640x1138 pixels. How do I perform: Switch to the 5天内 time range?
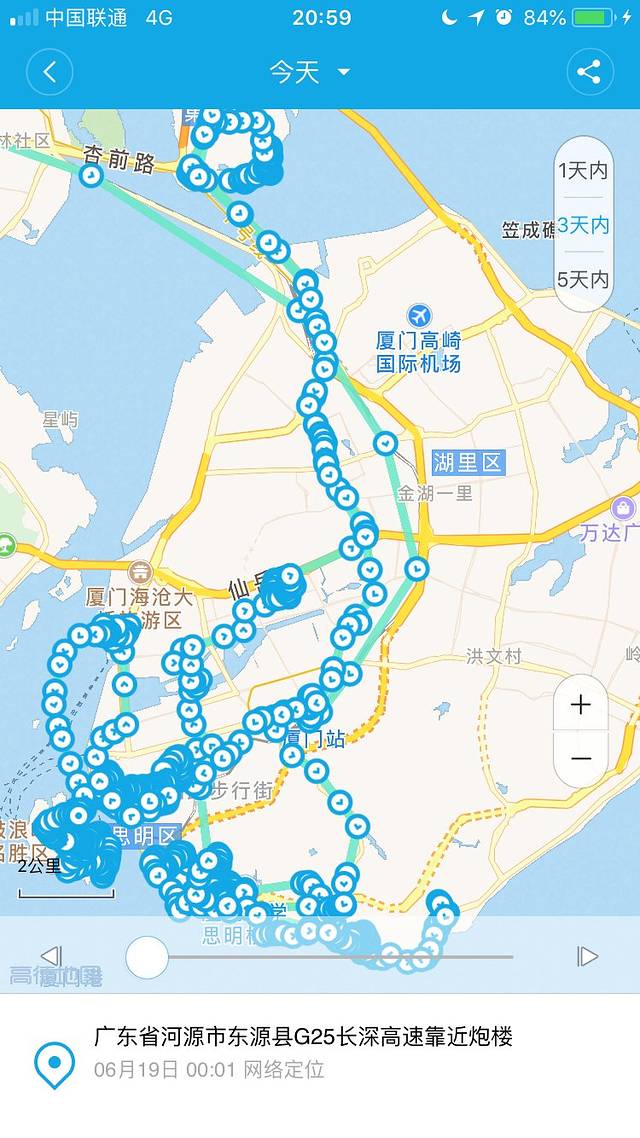tap(583, 279)
